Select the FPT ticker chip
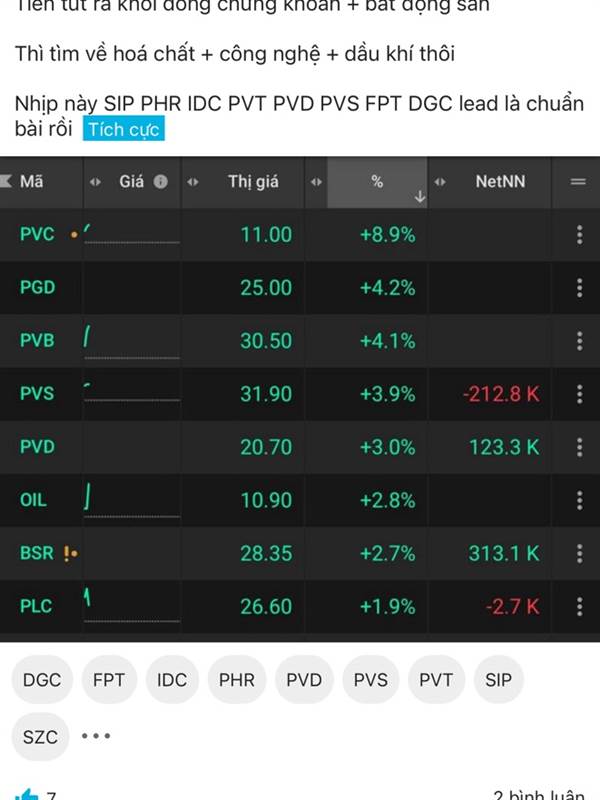Screen dimensions: 600x800 tap(109, 680)
